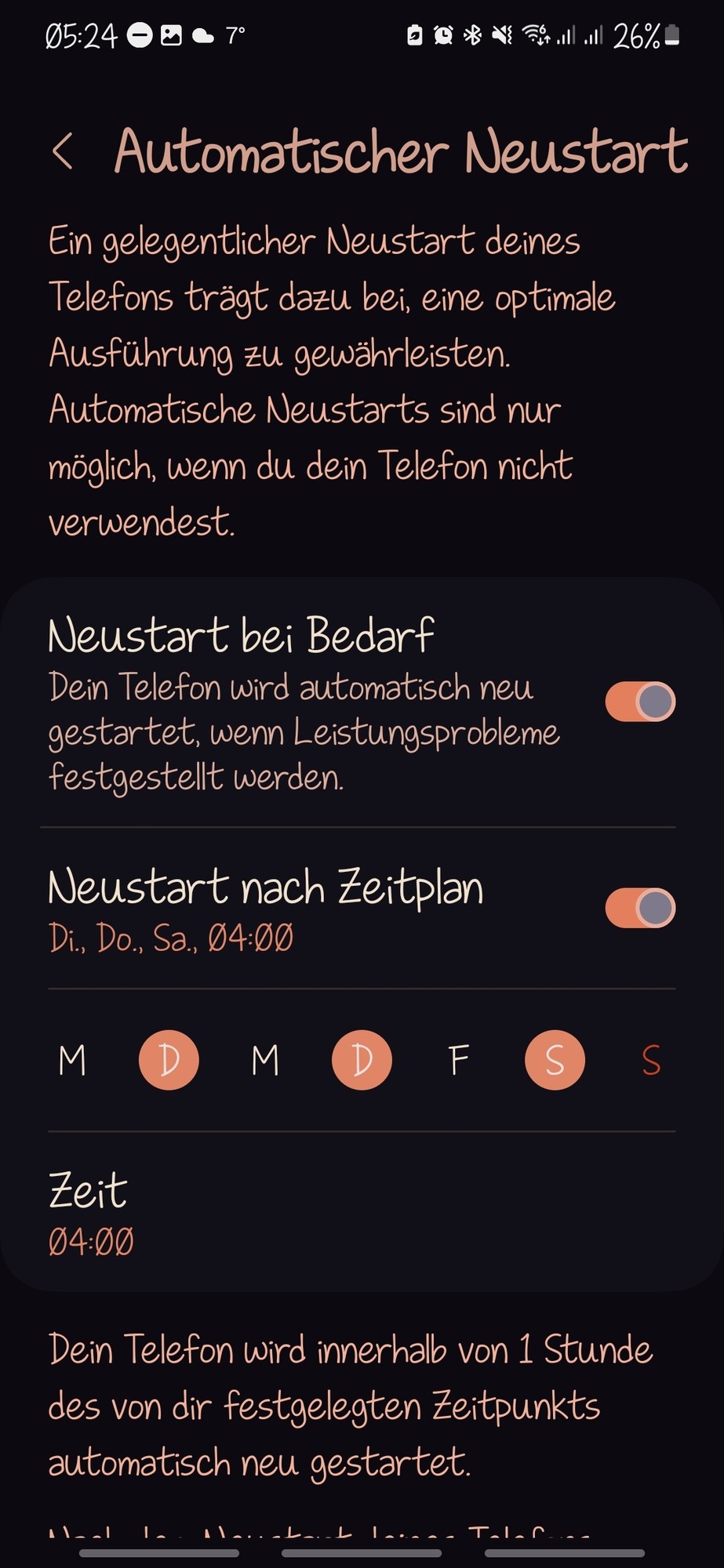Image resolution: width=724 pixels, height=1568 pixels.
Task: Select Monday, the first M day
Action: coord(72,1060)
